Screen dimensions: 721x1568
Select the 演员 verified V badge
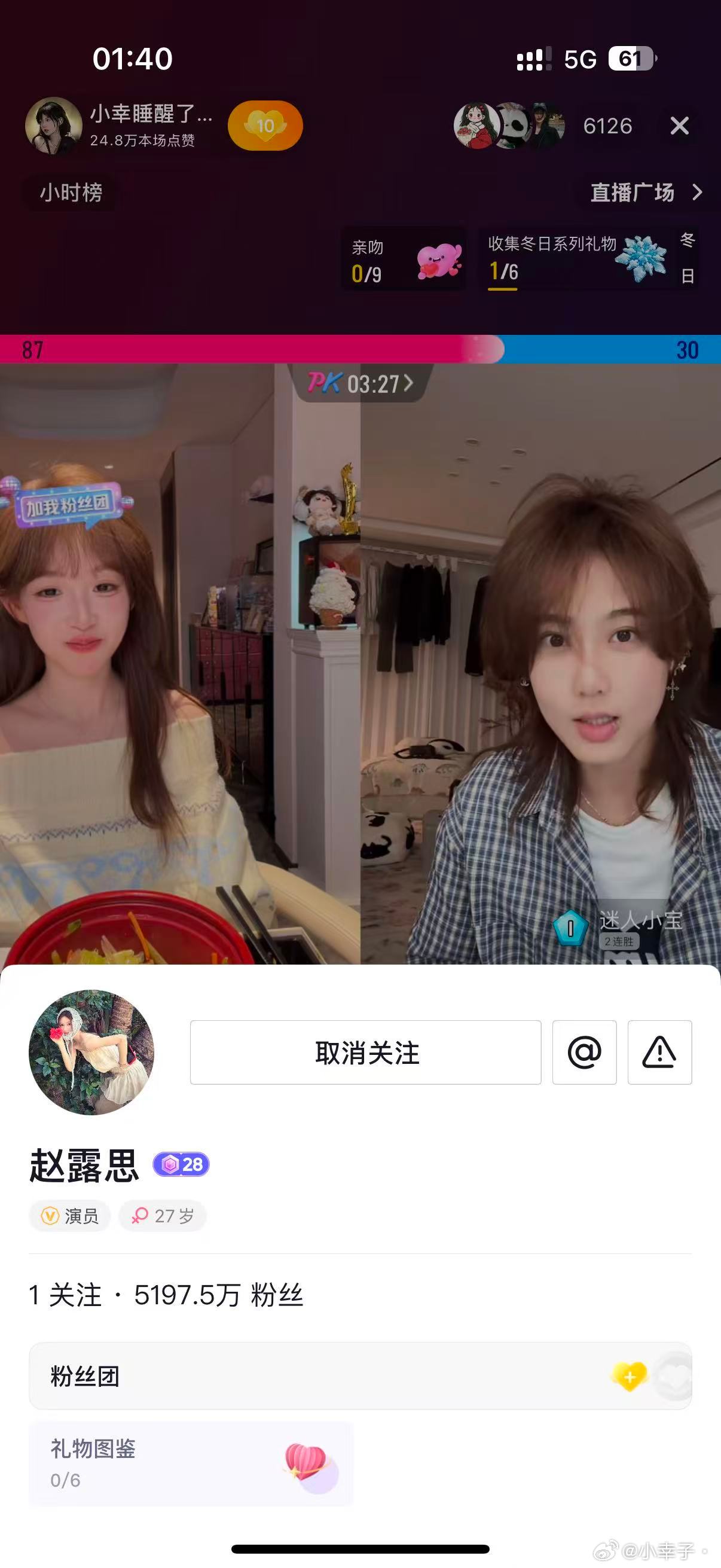[69, 1216]
